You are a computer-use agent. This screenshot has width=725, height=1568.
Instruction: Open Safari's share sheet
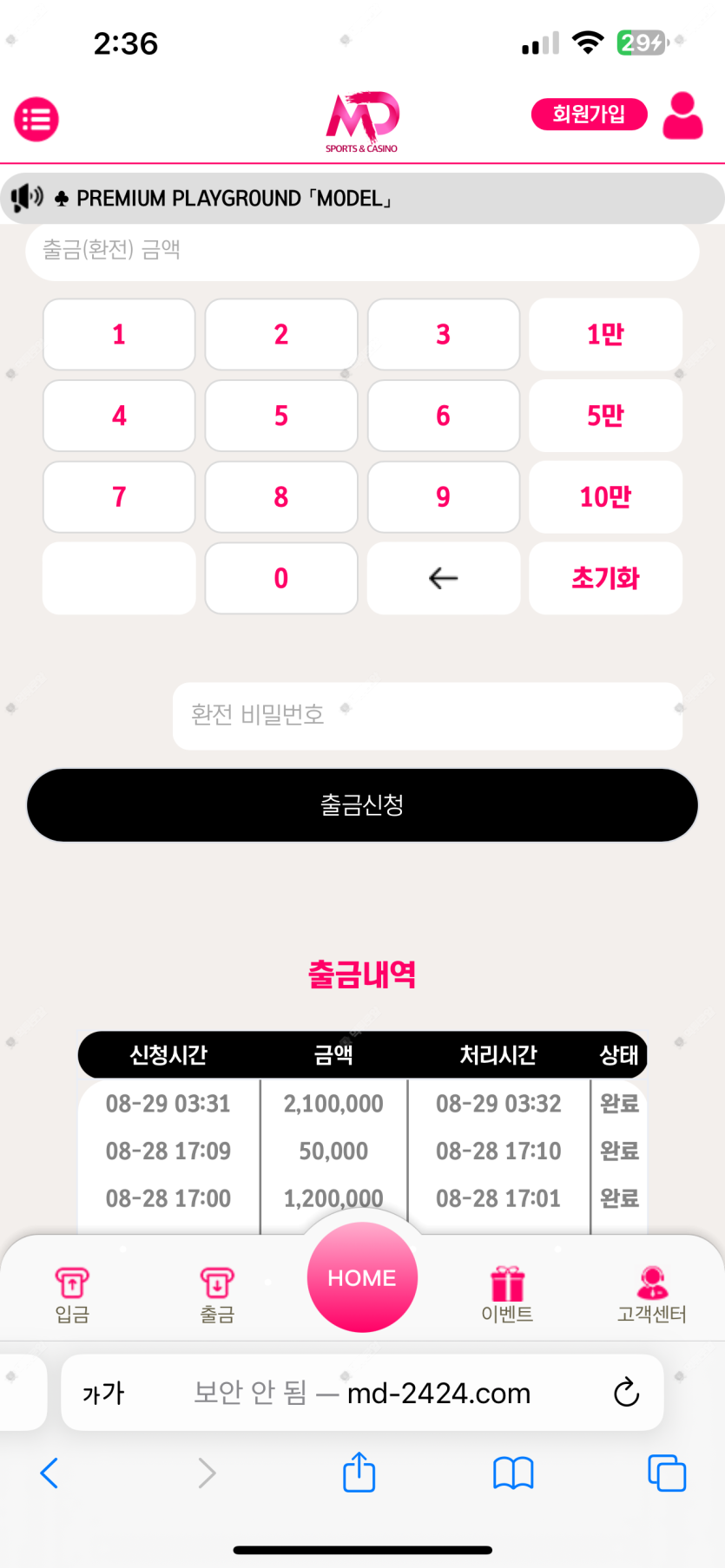pos(359,1473)
